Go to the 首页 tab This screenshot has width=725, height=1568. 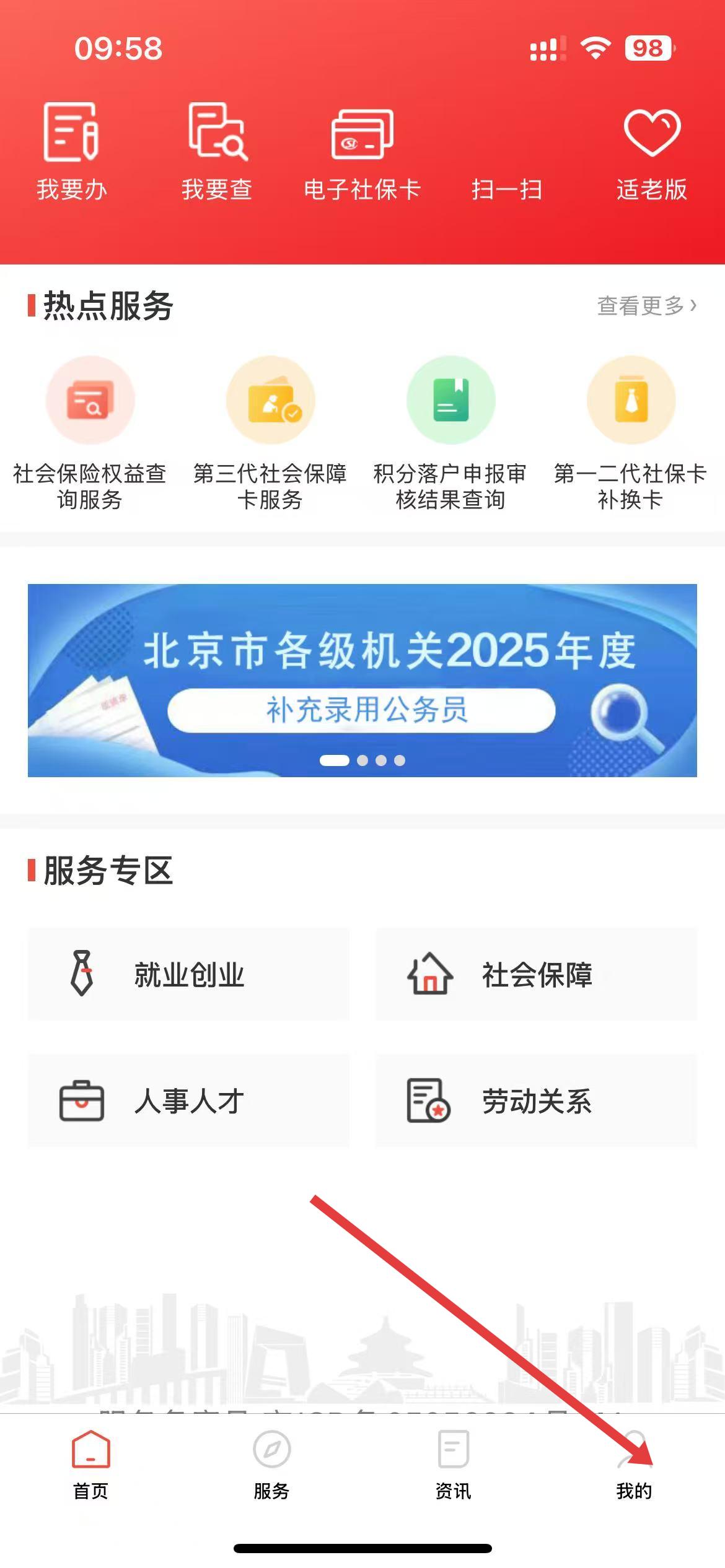coord(90,1465)
